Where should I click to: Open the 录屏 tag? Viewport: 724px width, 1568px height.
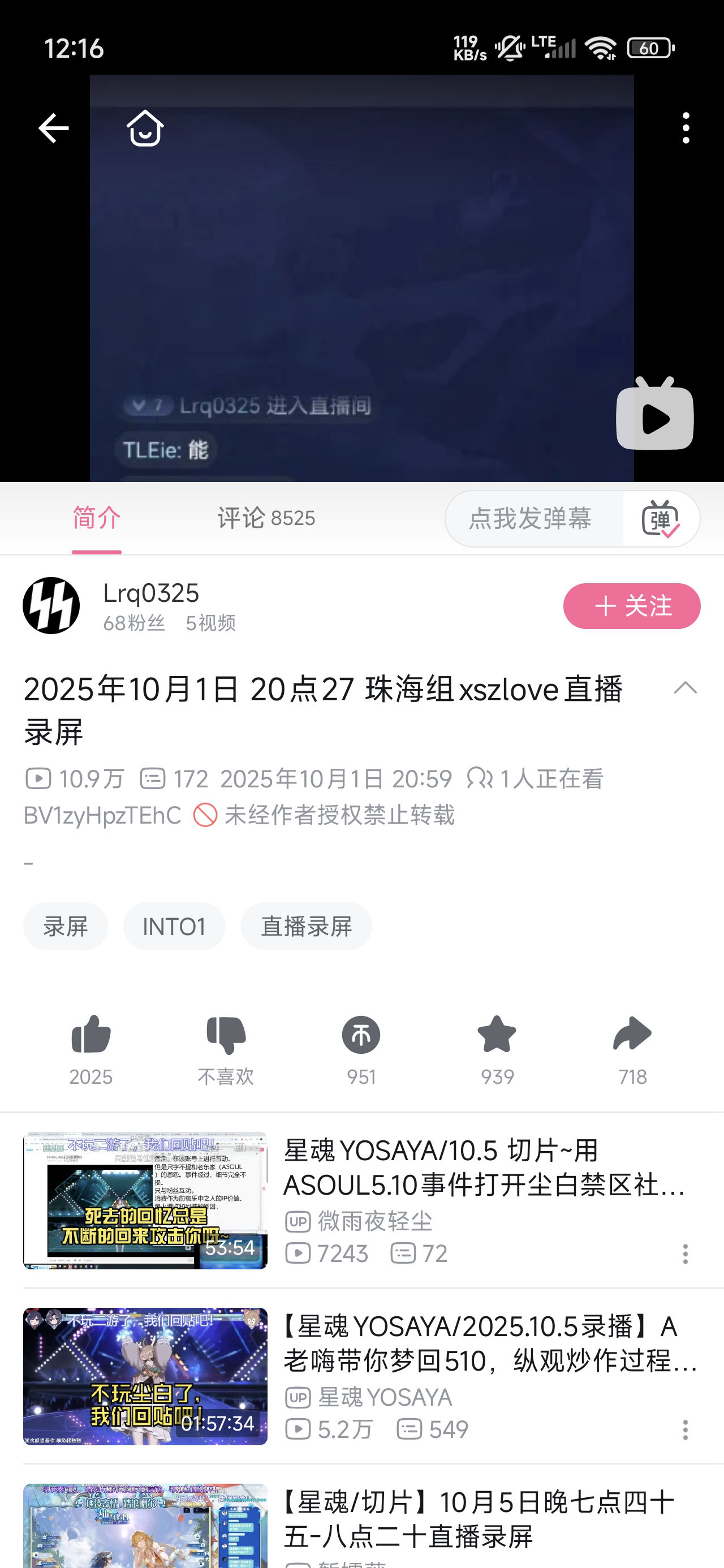tap(66, 927)
